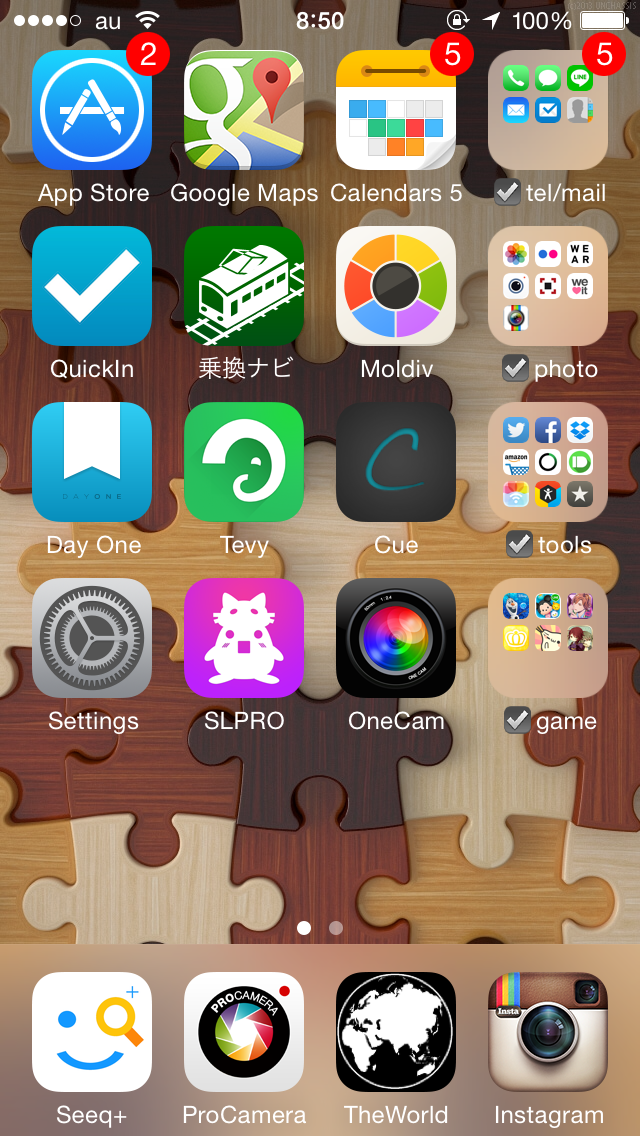Screen dimensions: 640x1136
Task: Launch Google Maps
Action: (x=244, y=110)
